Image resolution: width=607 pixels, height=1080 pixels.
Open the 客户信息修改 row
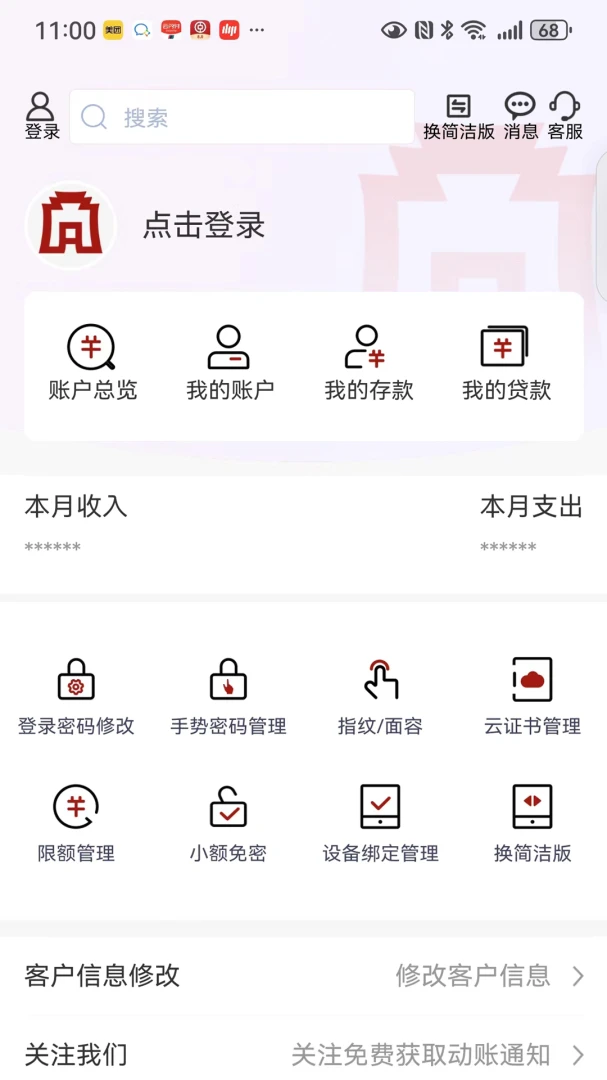click(303, 975)
